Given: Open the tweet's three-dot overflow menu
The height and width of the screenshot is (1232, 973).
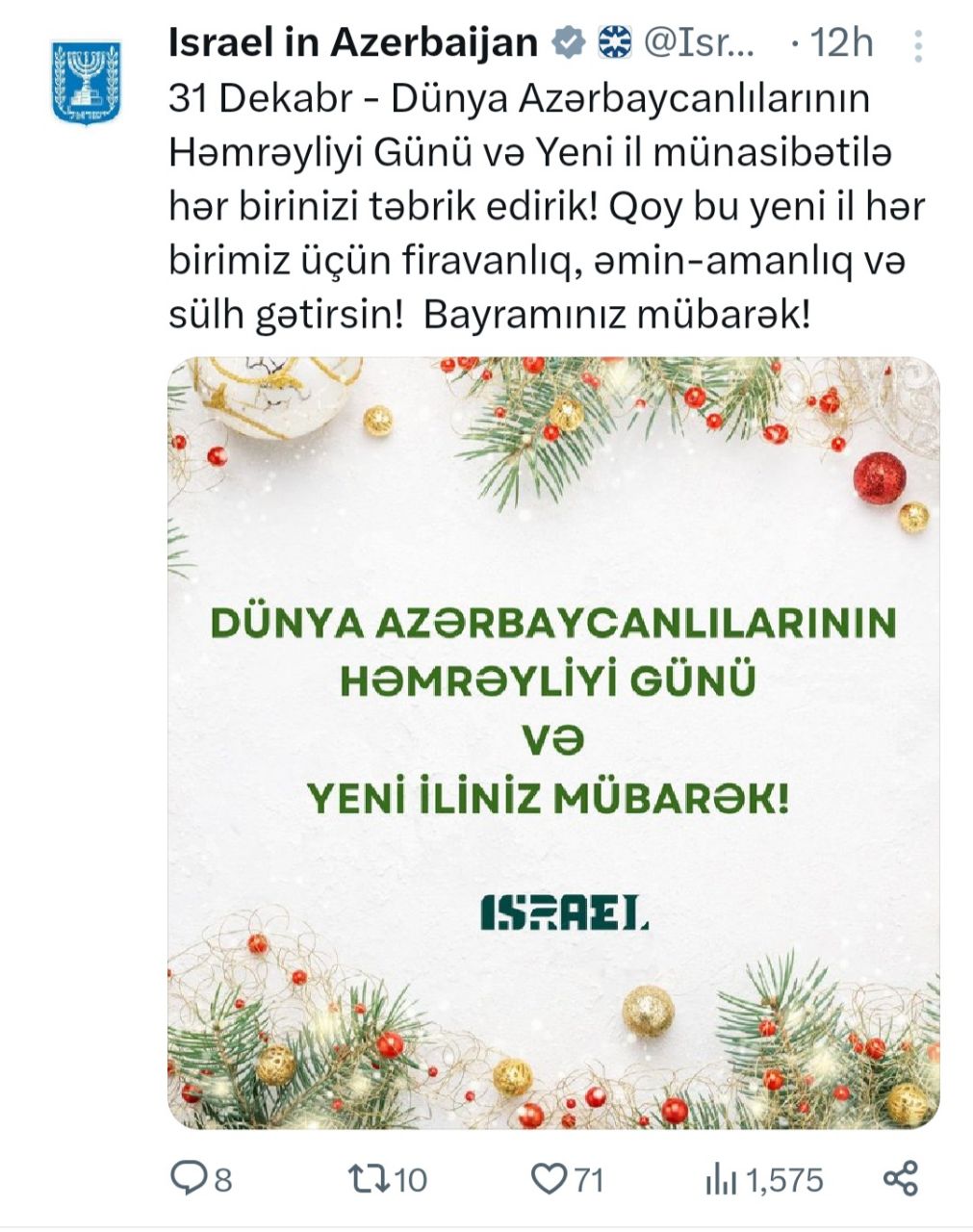Looking at the screenshot, I should 919,45.
